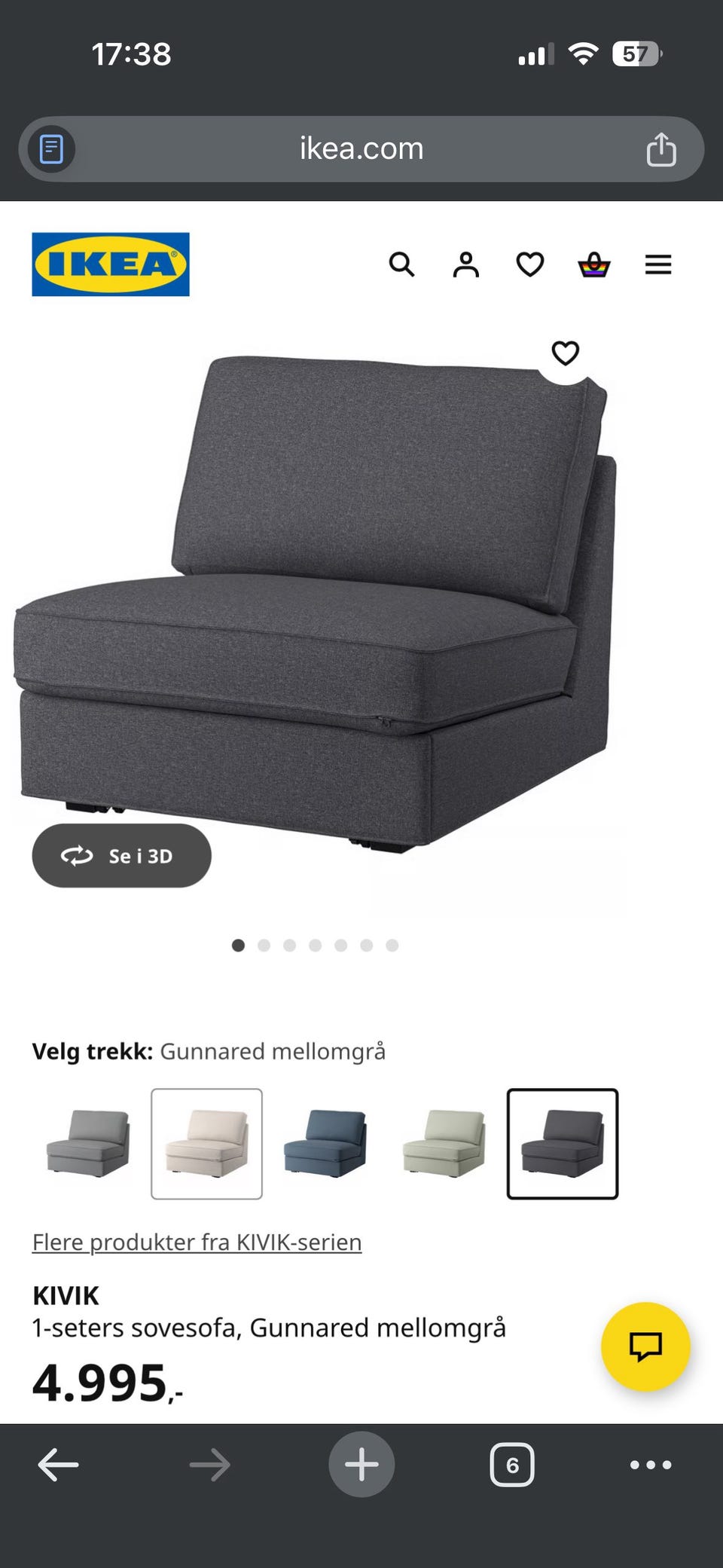
Task: Choose the beige cover swatch
Action: click(206, 1143)
